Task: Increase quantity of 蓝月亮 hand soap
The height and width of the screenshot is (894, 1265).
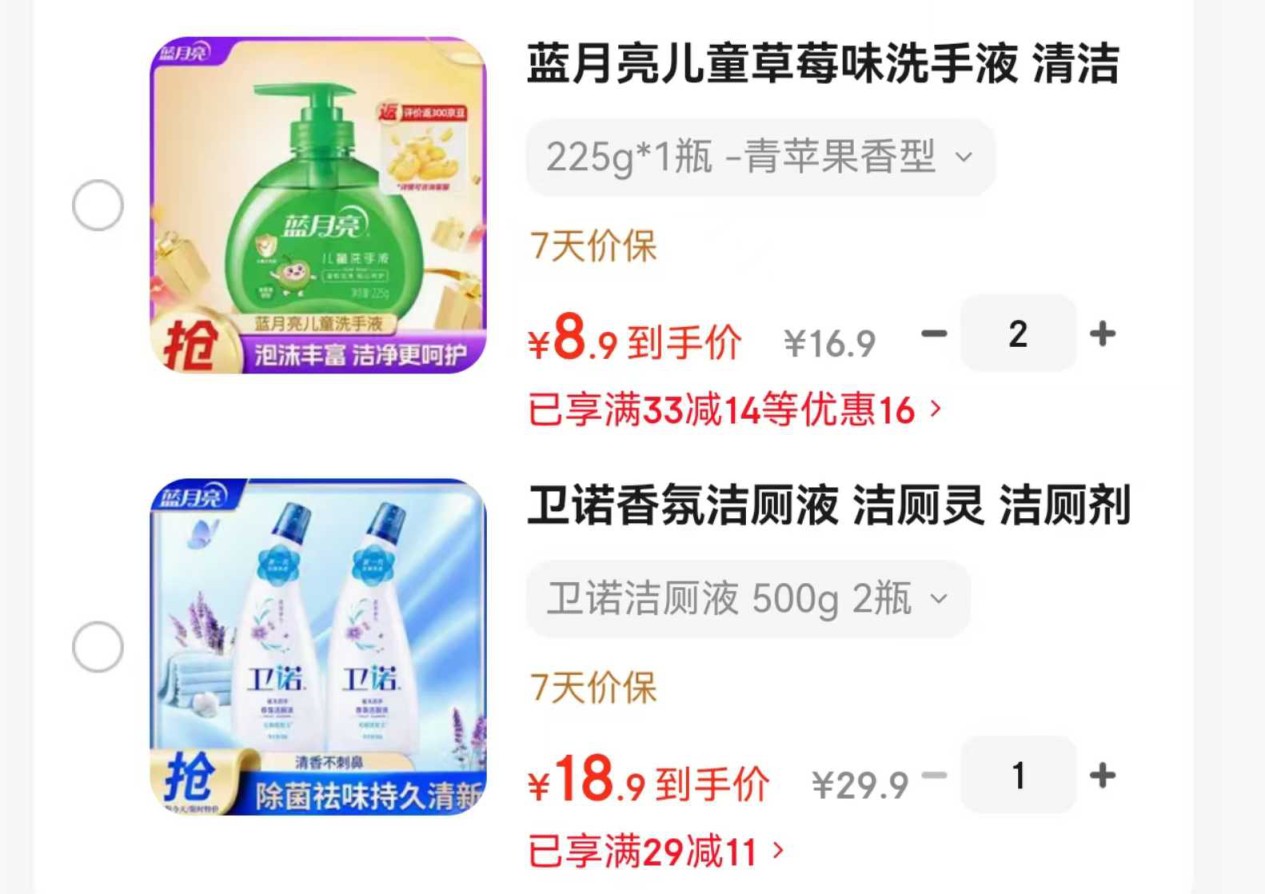Action: click(x=1102, y=333)
